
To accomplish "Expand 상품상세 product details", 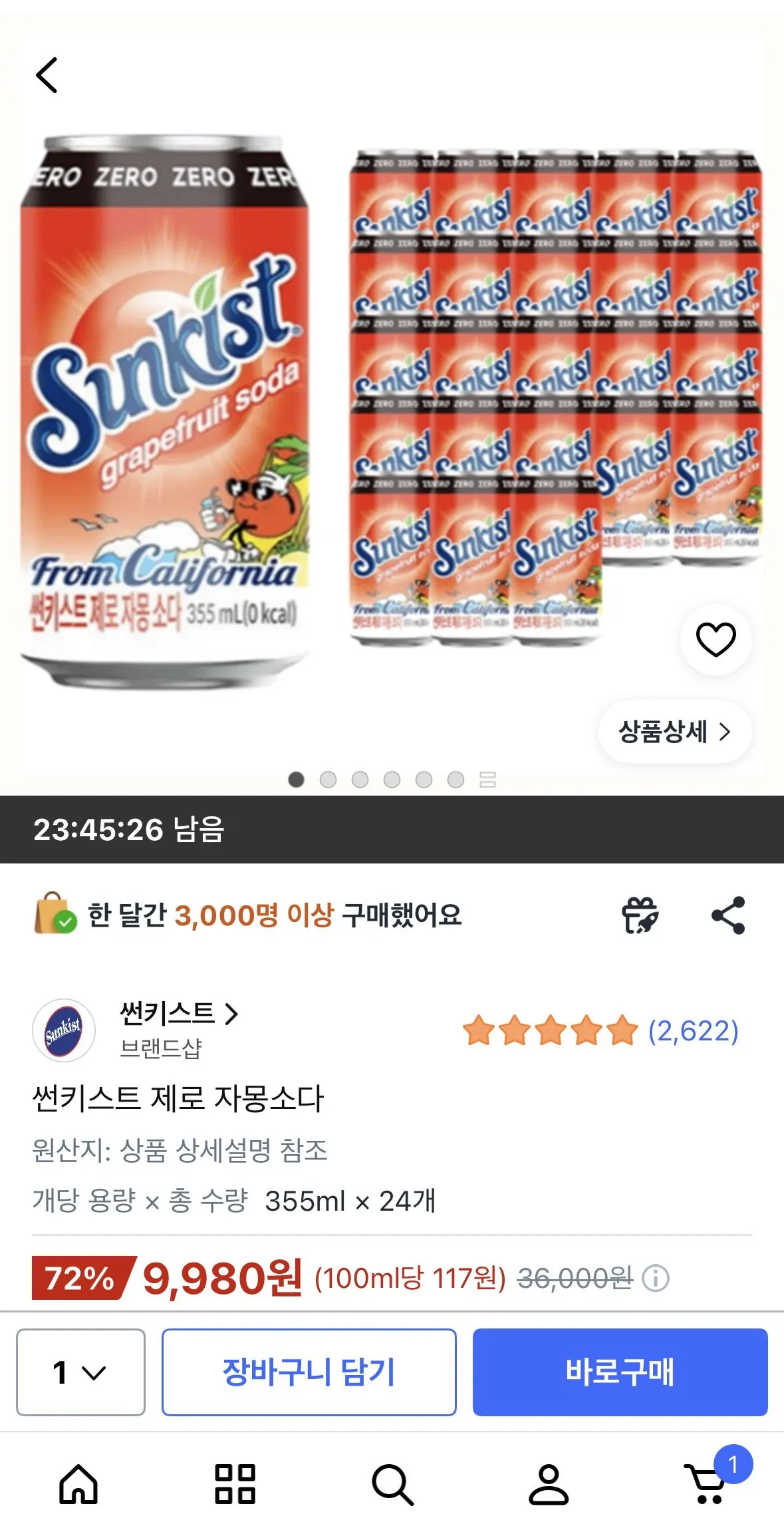I will pos(674,732).
